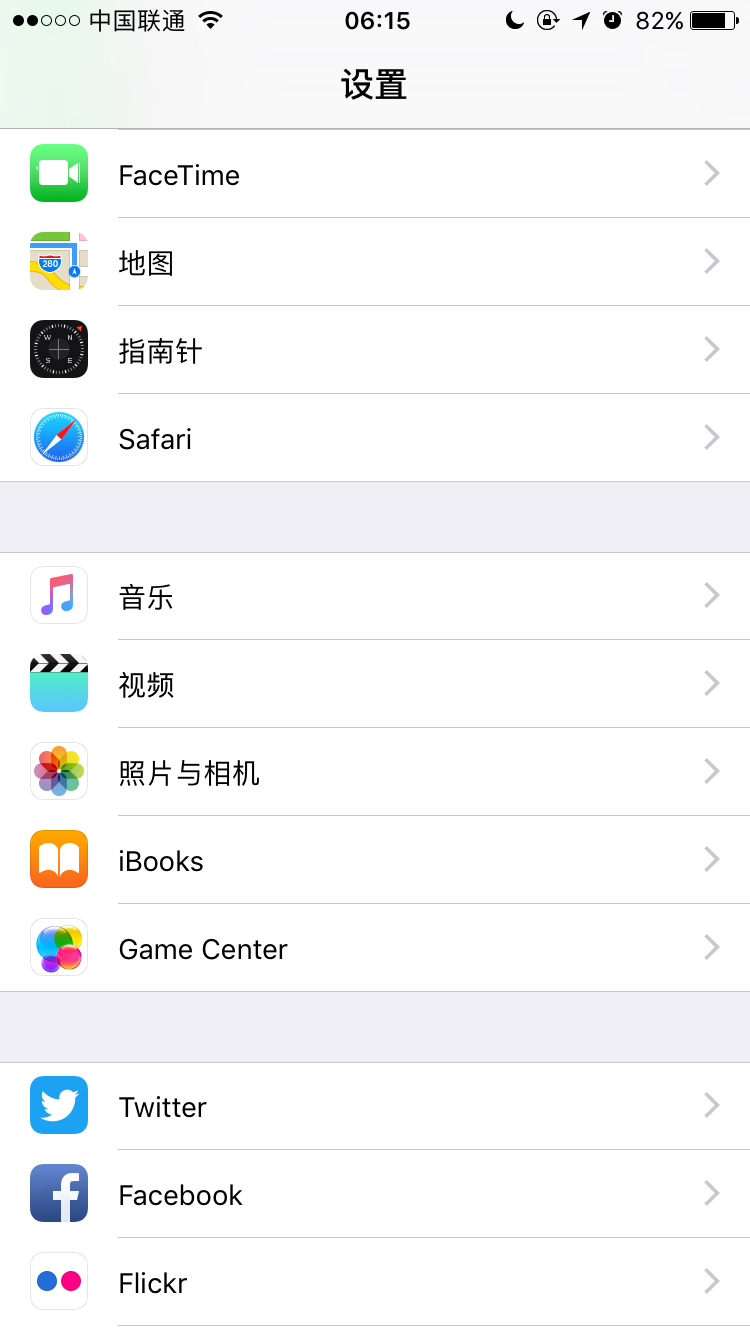This screenshot has width=750, height=1334.
Task: Go to 音乐 settings
Action: [x=375, y=597]
